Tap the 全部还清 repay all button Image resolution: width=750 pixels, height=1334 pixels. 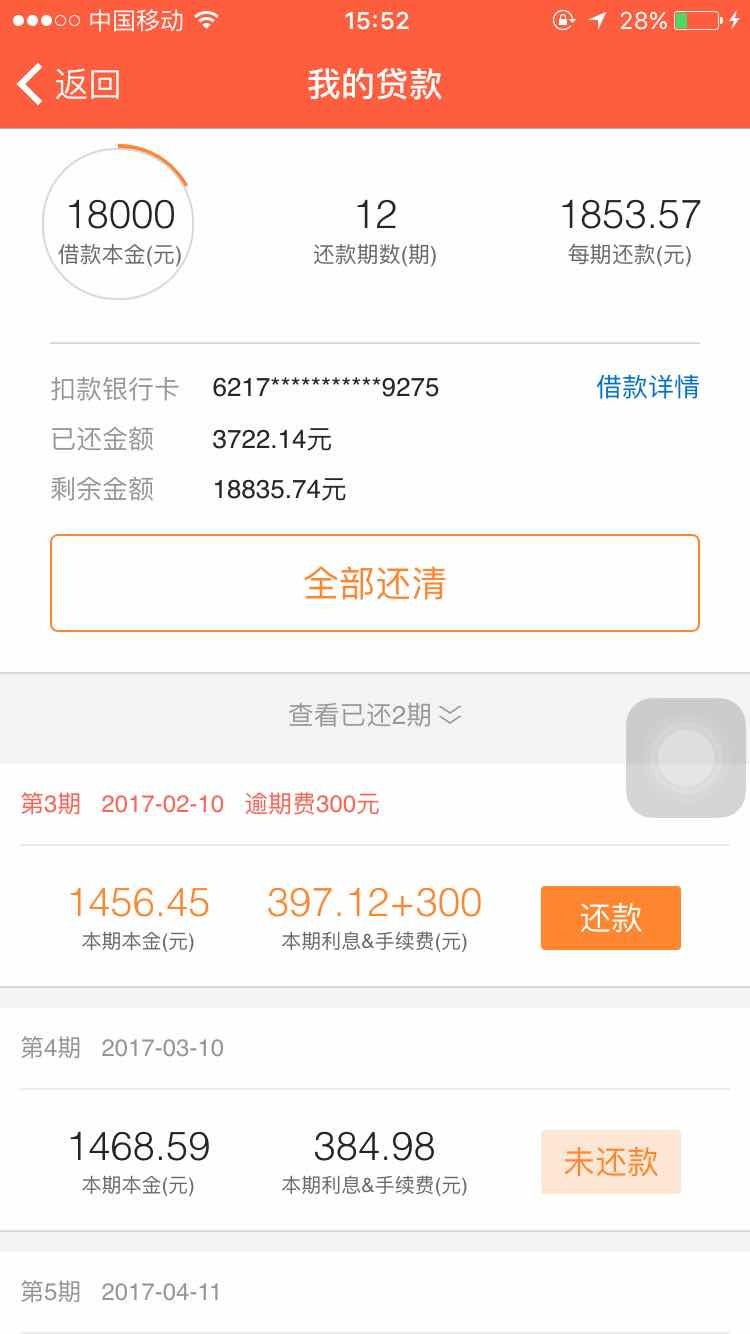[x=375, y=583]
